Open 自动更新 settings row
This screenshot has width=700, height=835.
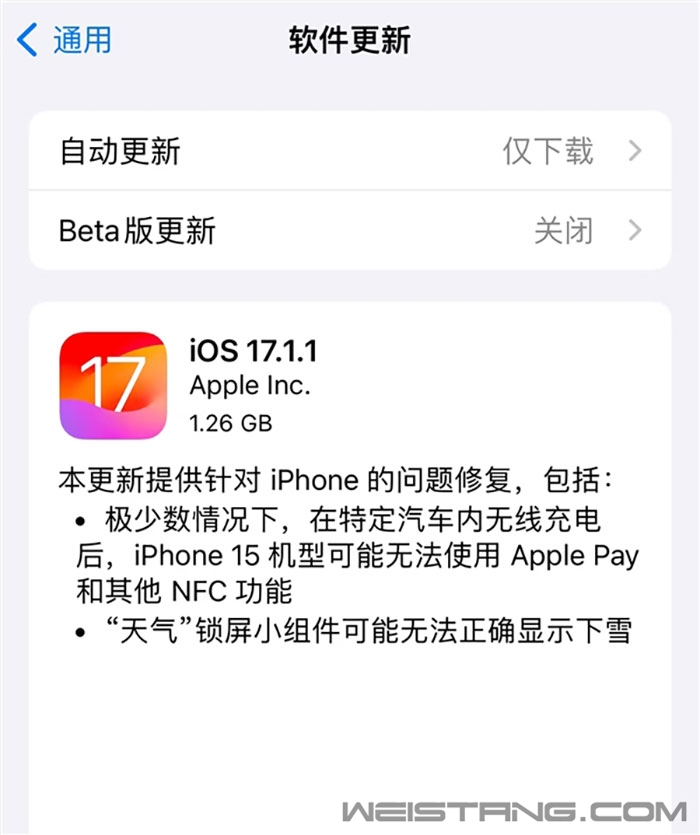click(349, 151)
